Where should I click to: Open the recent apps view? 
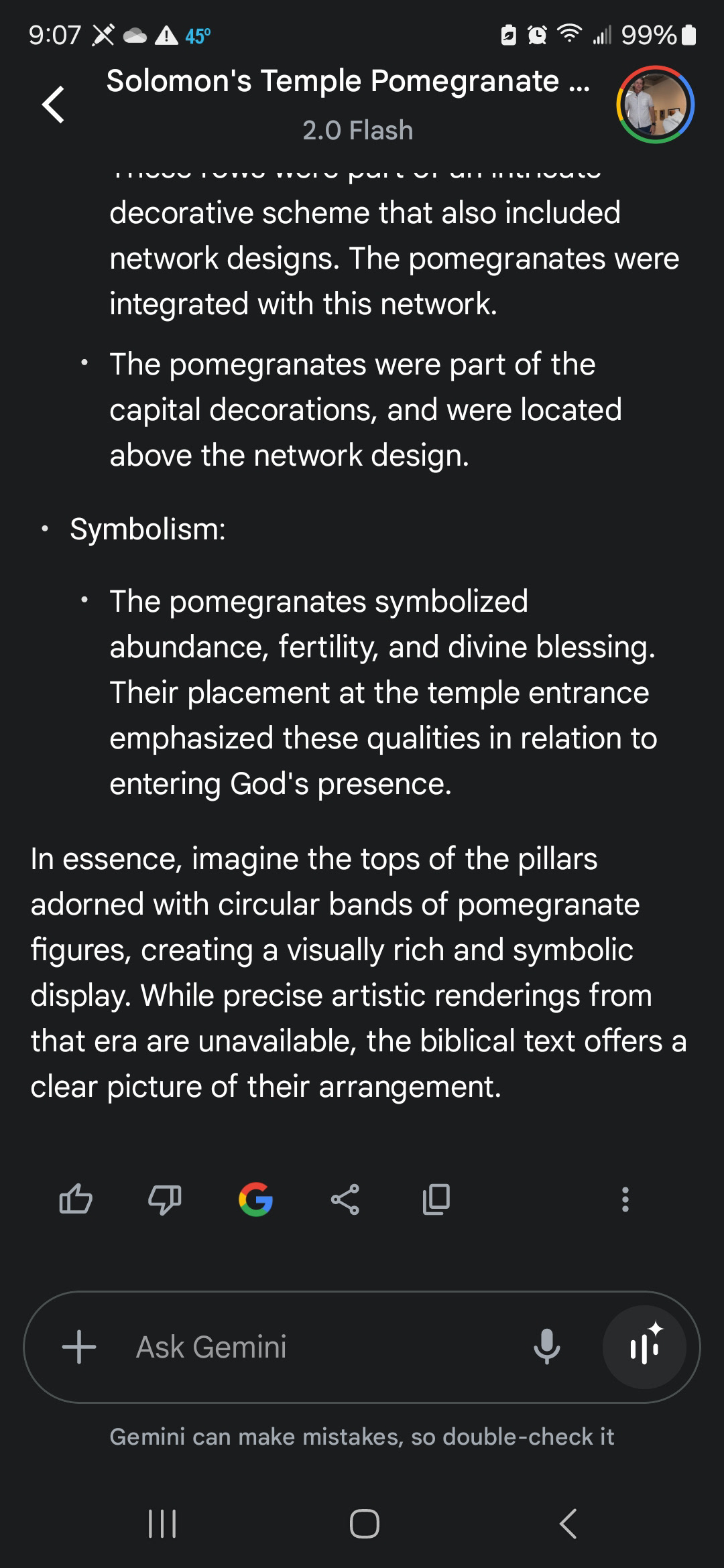coord(162,1524)
